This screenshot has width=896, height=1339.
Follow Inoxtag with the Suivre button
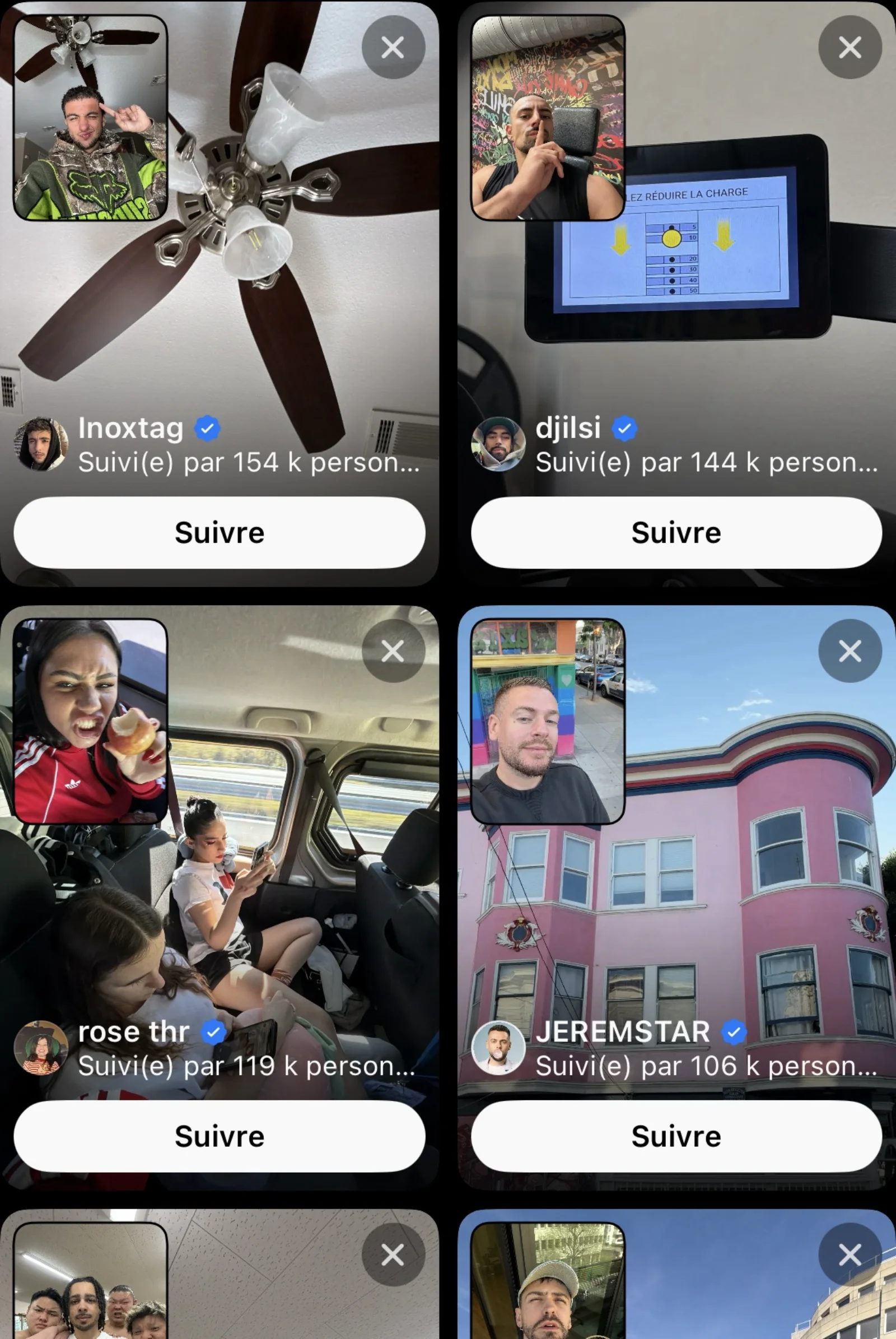[x=220, y=532]
